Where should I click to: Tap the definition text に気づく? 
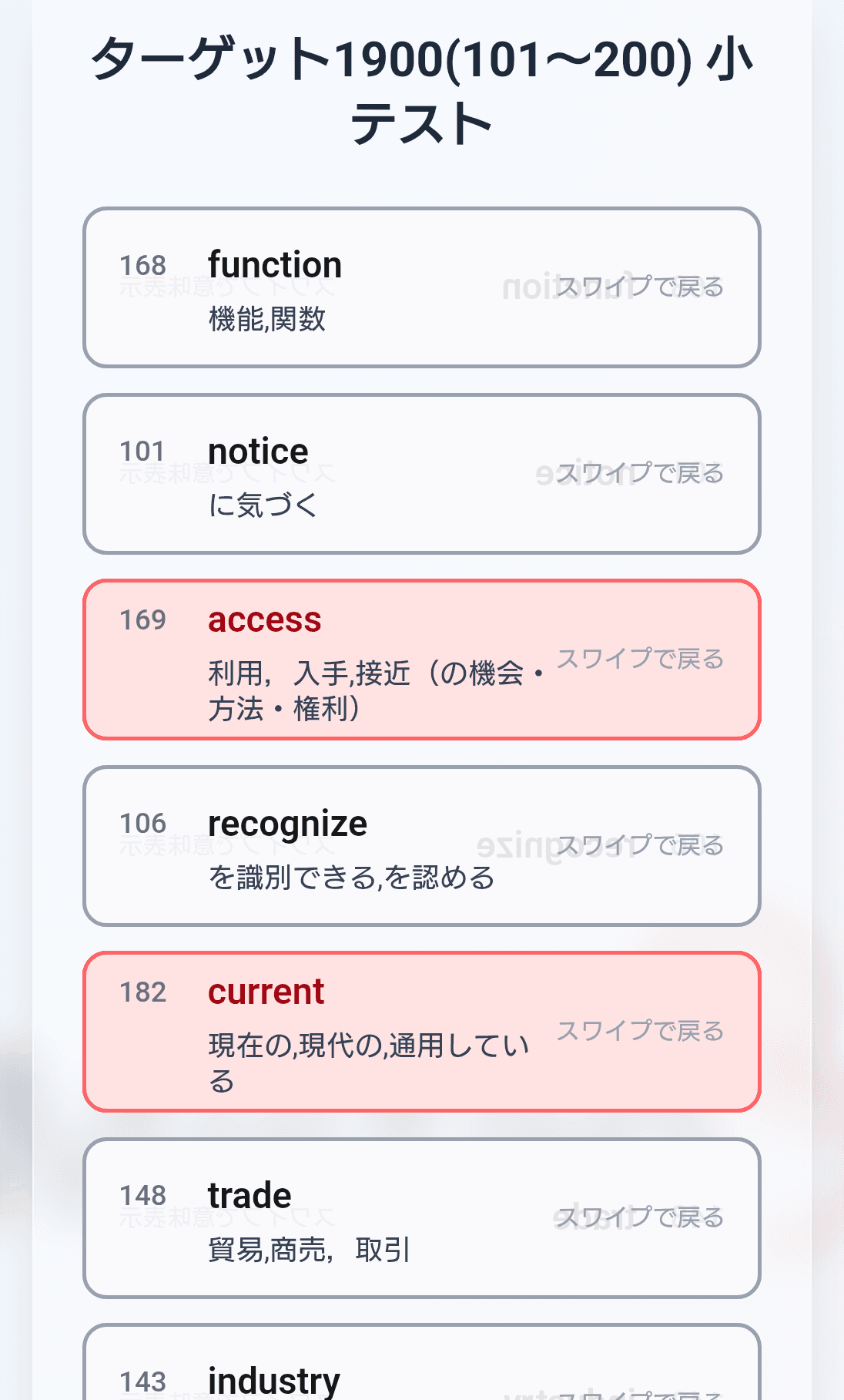(x=262, y=506)
